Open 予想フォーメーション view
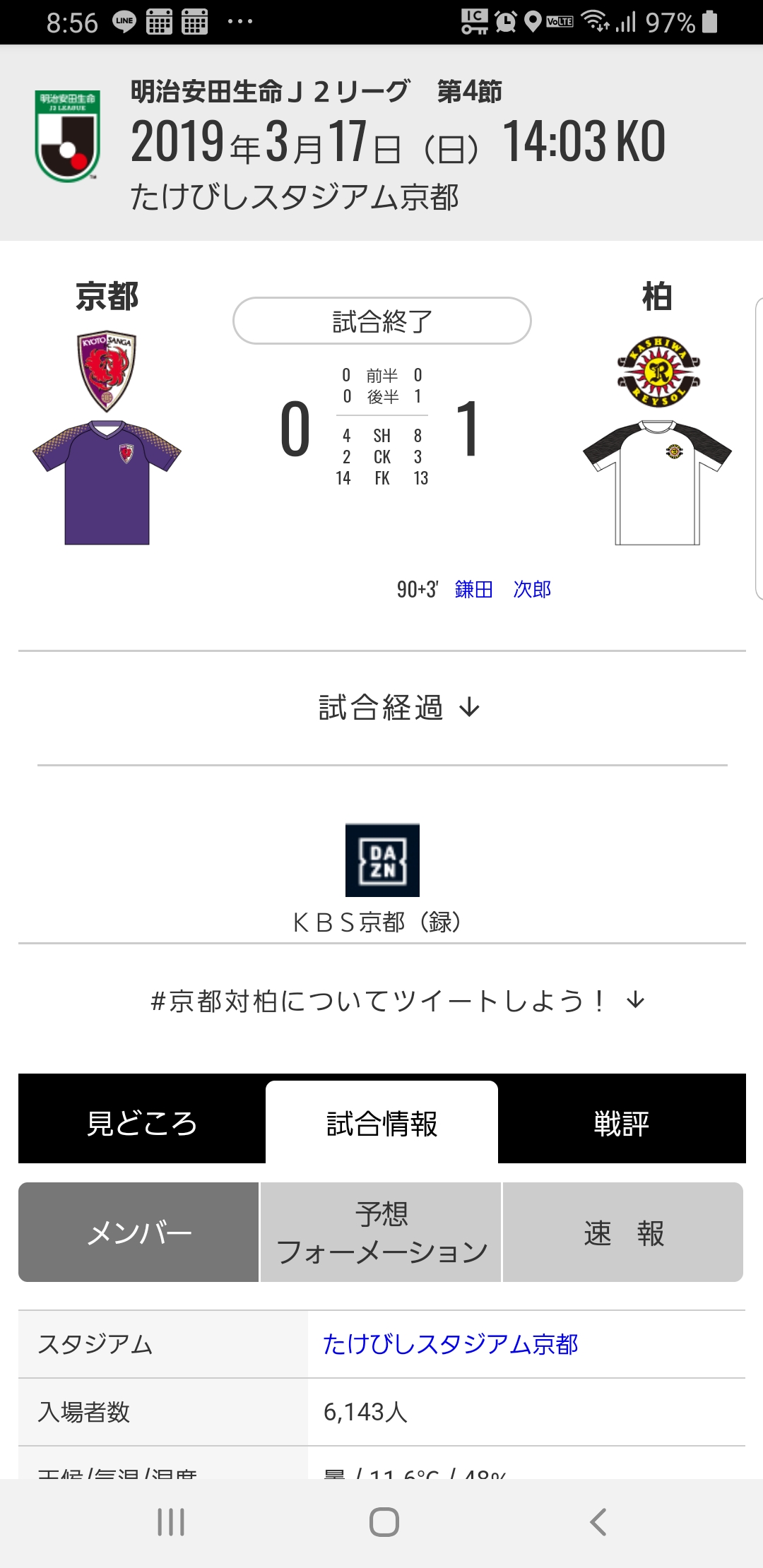Viewport: 763px width, 1568px height. tap(381, 1233)
